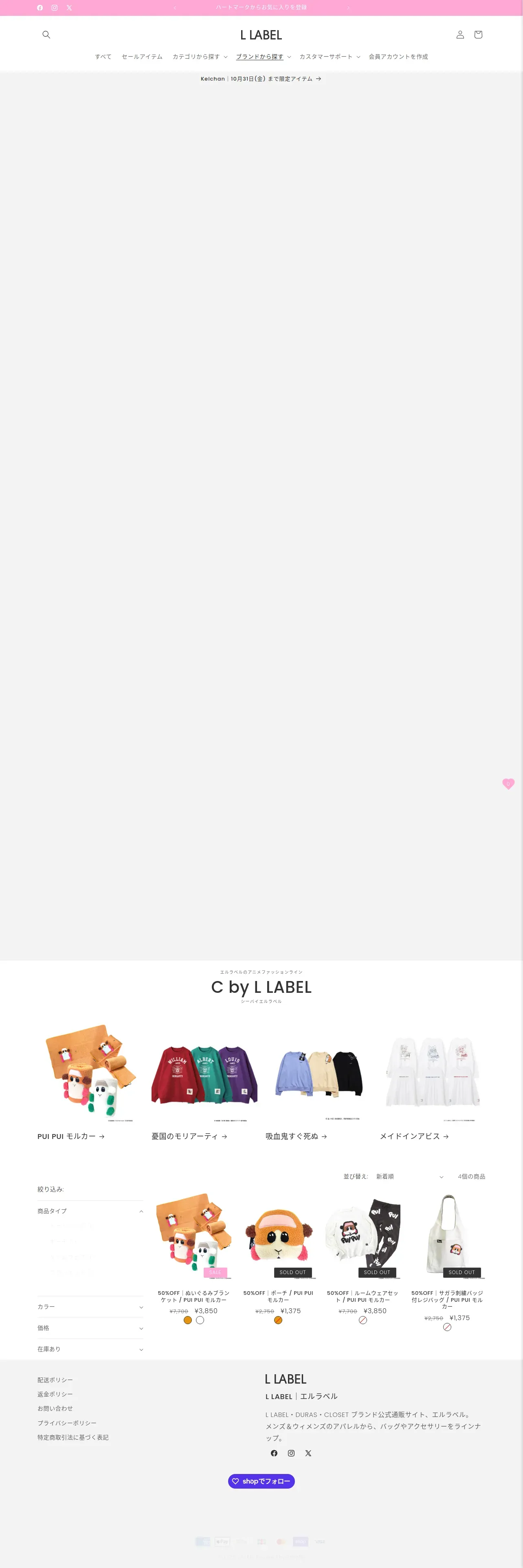
Task: Expand the カスタマーサポート dropdown
Action: click(x=330, y=57)
